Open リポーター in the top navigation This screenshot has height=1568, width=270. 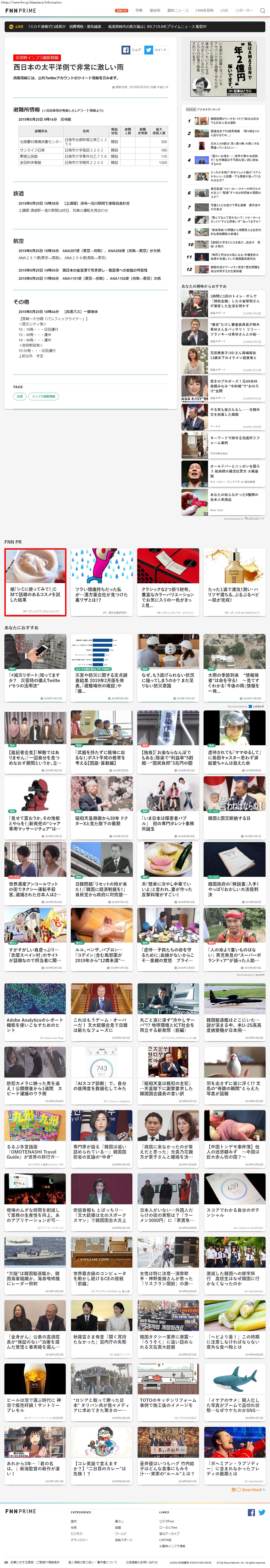click(x=244, y=10)
